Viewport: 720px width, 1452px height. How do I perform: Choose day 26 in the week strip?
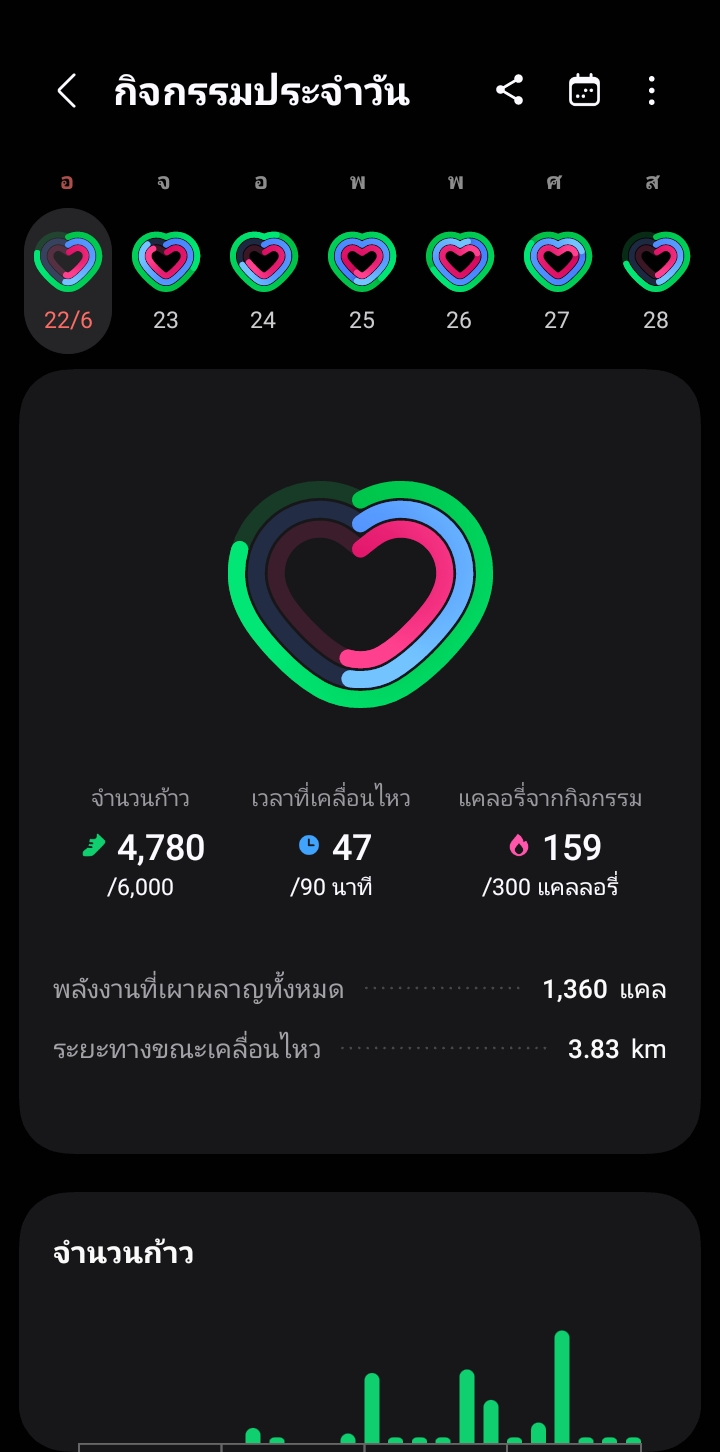460,262
